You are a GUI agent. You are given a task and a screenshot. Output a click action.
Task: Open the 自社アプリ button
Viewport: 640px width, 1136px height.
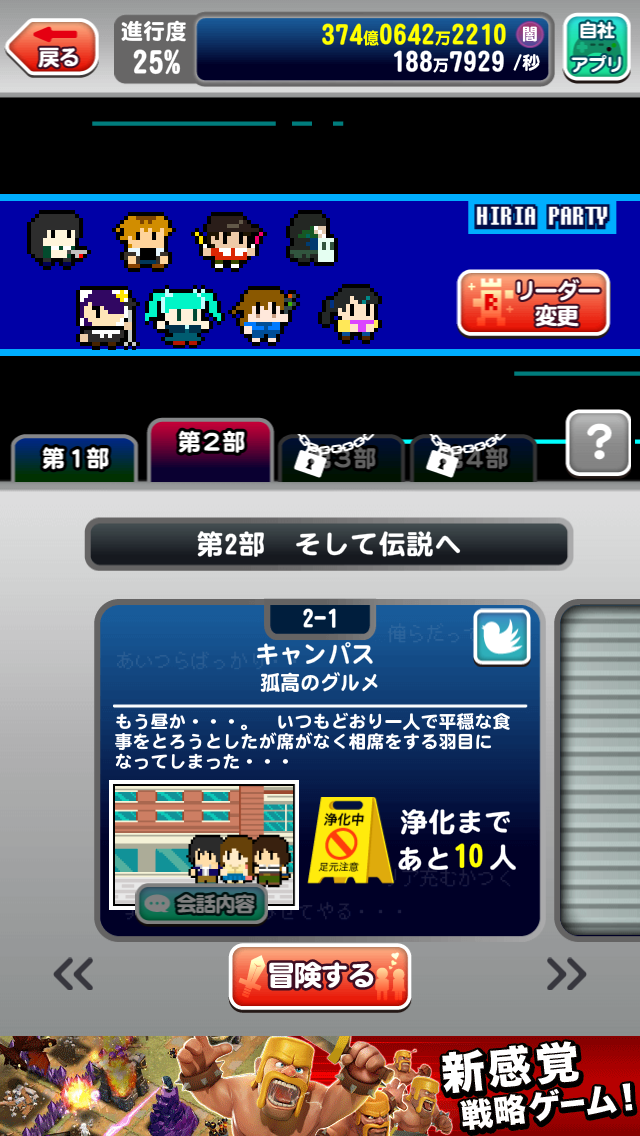(x=596, y=47)
